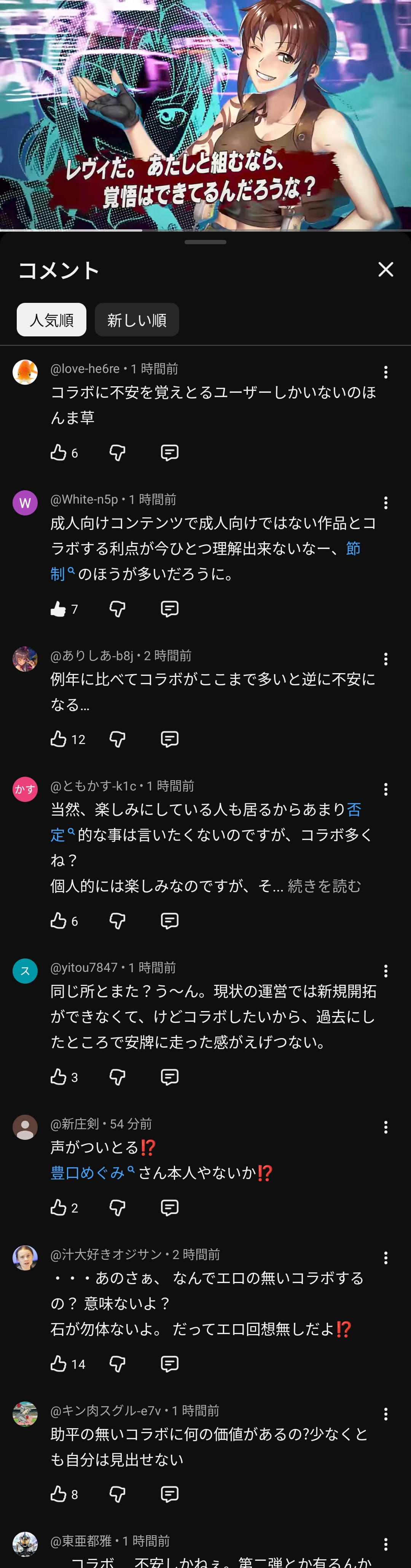Viewport: 411px width, 1568px height.
Task: Reply to @White-n5p's comment
Action: click(170, 609)
